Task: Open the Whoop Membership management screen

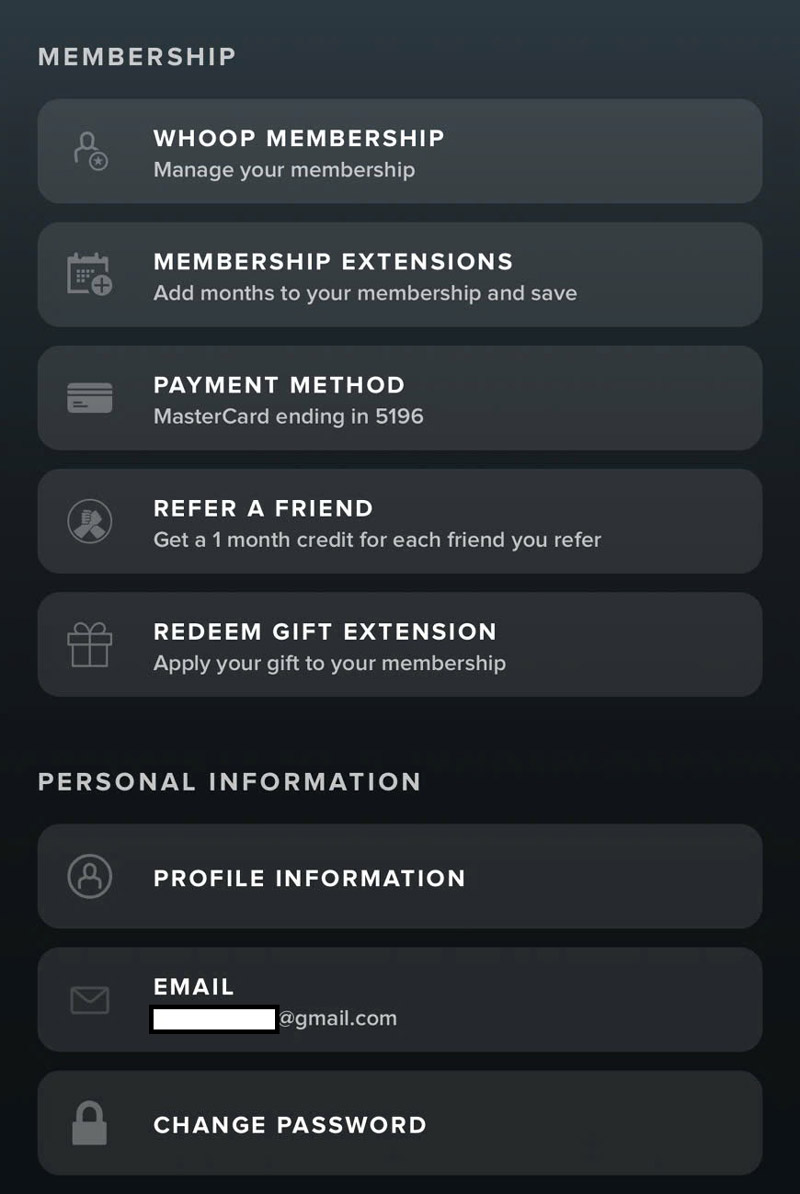Action: click(400, 151)
